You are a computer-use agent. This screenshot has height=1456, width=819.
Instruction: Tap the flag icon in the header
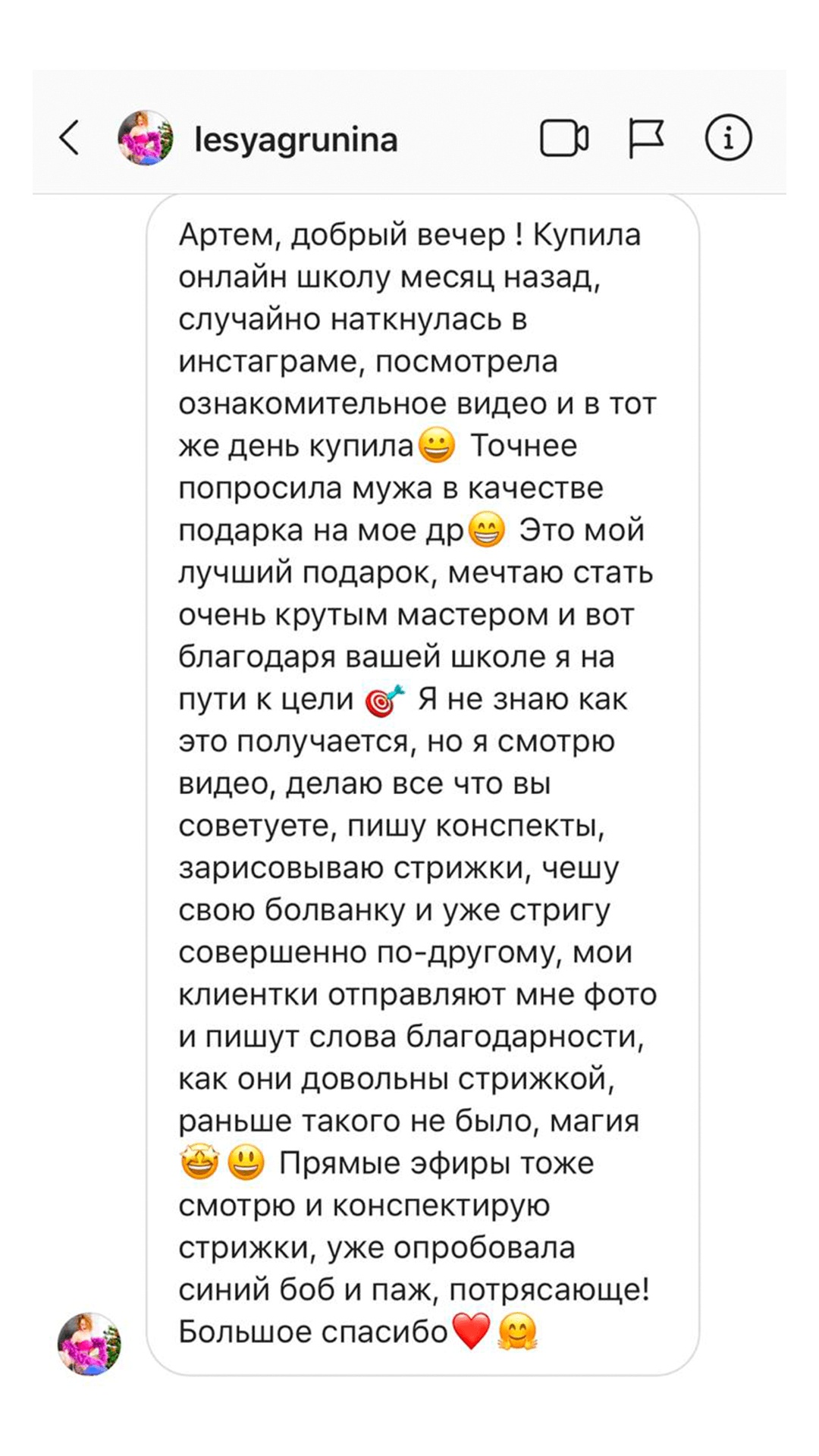[x=646, y=139]
